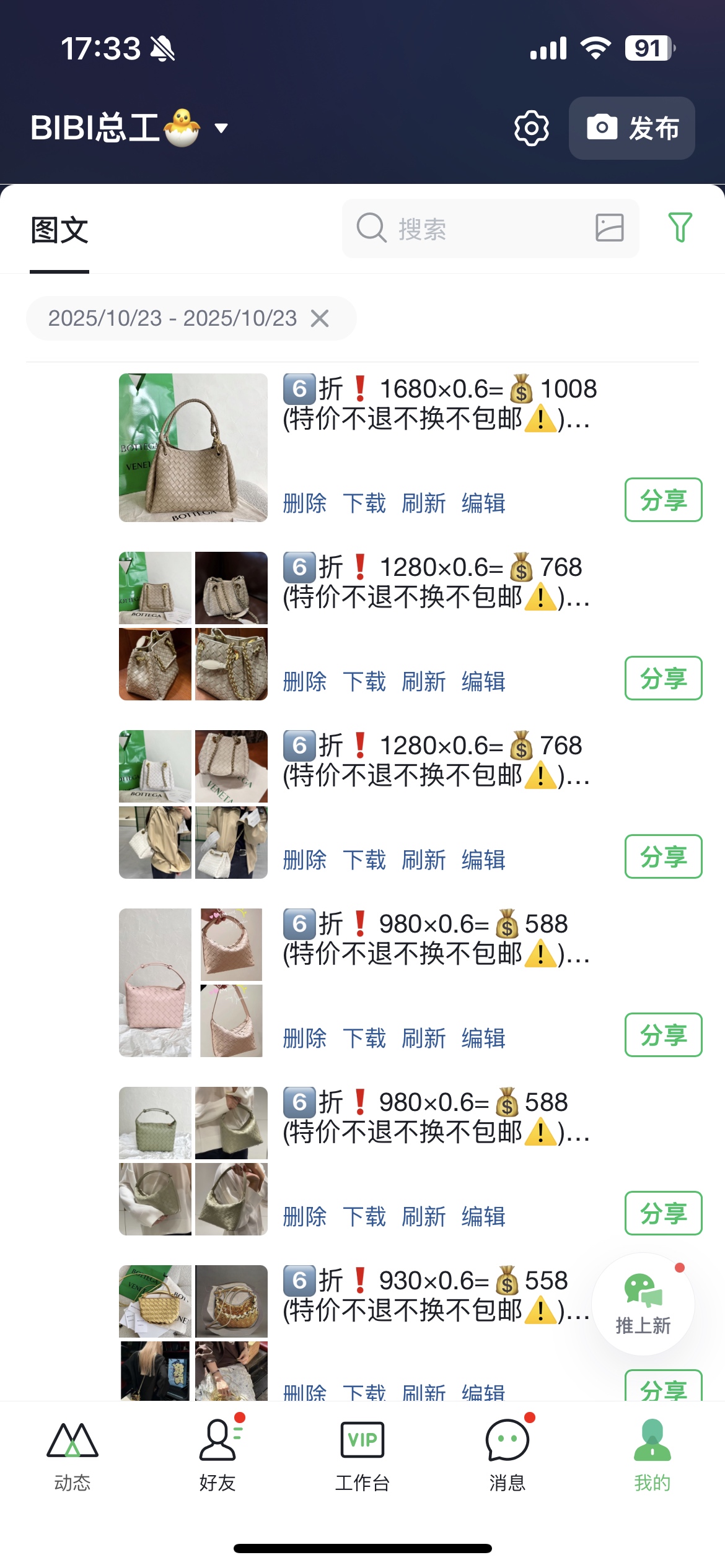Delete the 1680×0.6=1008 post
The image size is (725, 1568).
coord(304,503)
